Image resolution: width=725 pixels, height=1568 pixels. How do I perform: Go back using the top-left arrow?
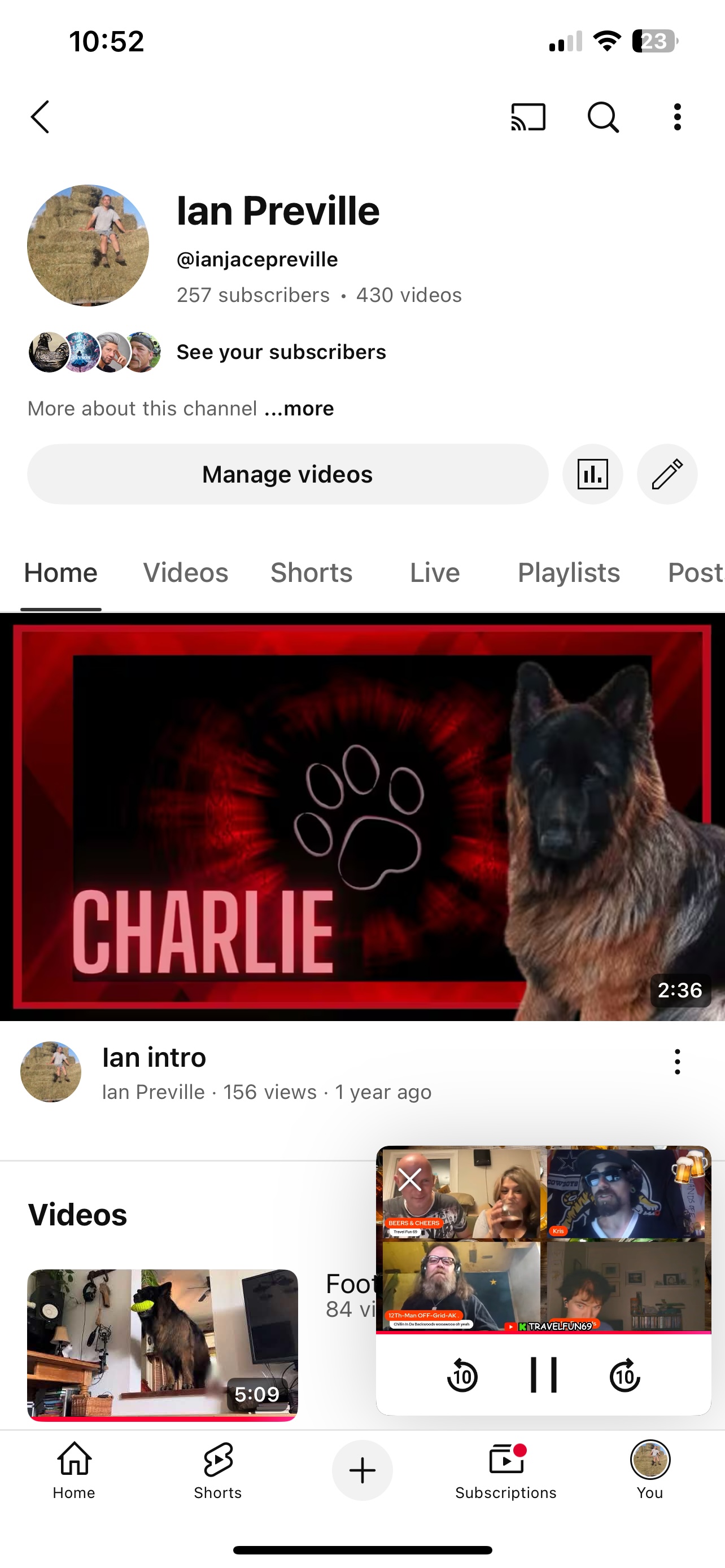pos(40,117)
